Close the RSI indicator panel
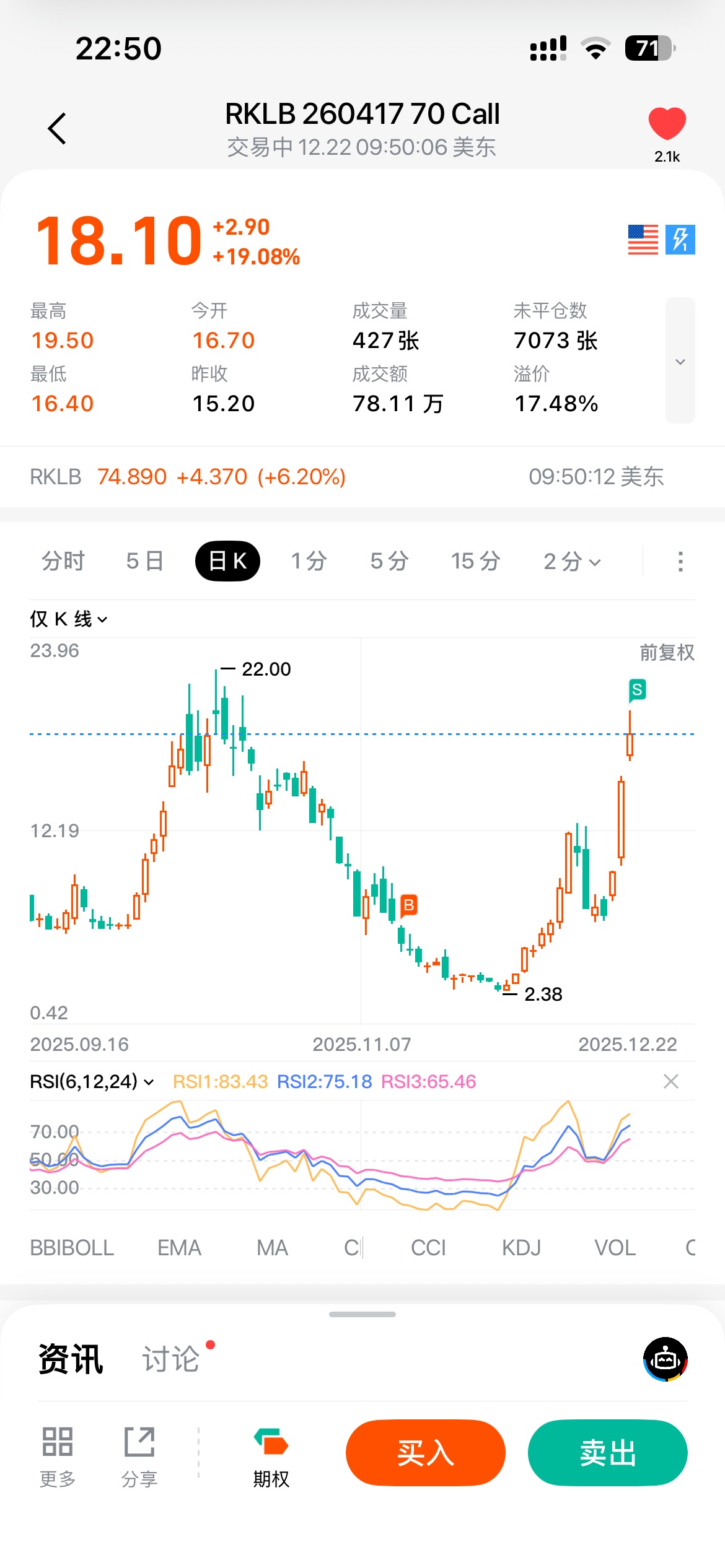 tap(670, 1082)
